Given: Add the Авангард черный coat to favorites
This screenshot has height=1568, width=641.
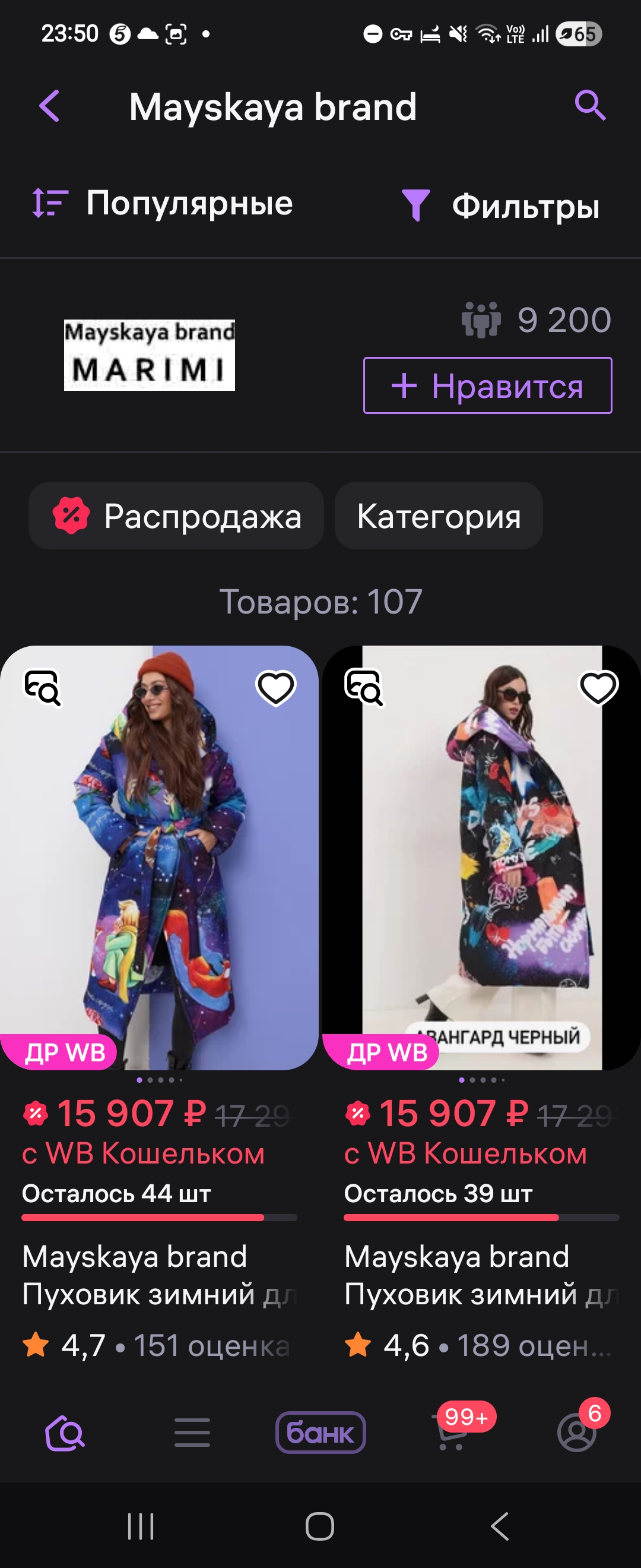Looking at the screenshot, I should [598, 688].
